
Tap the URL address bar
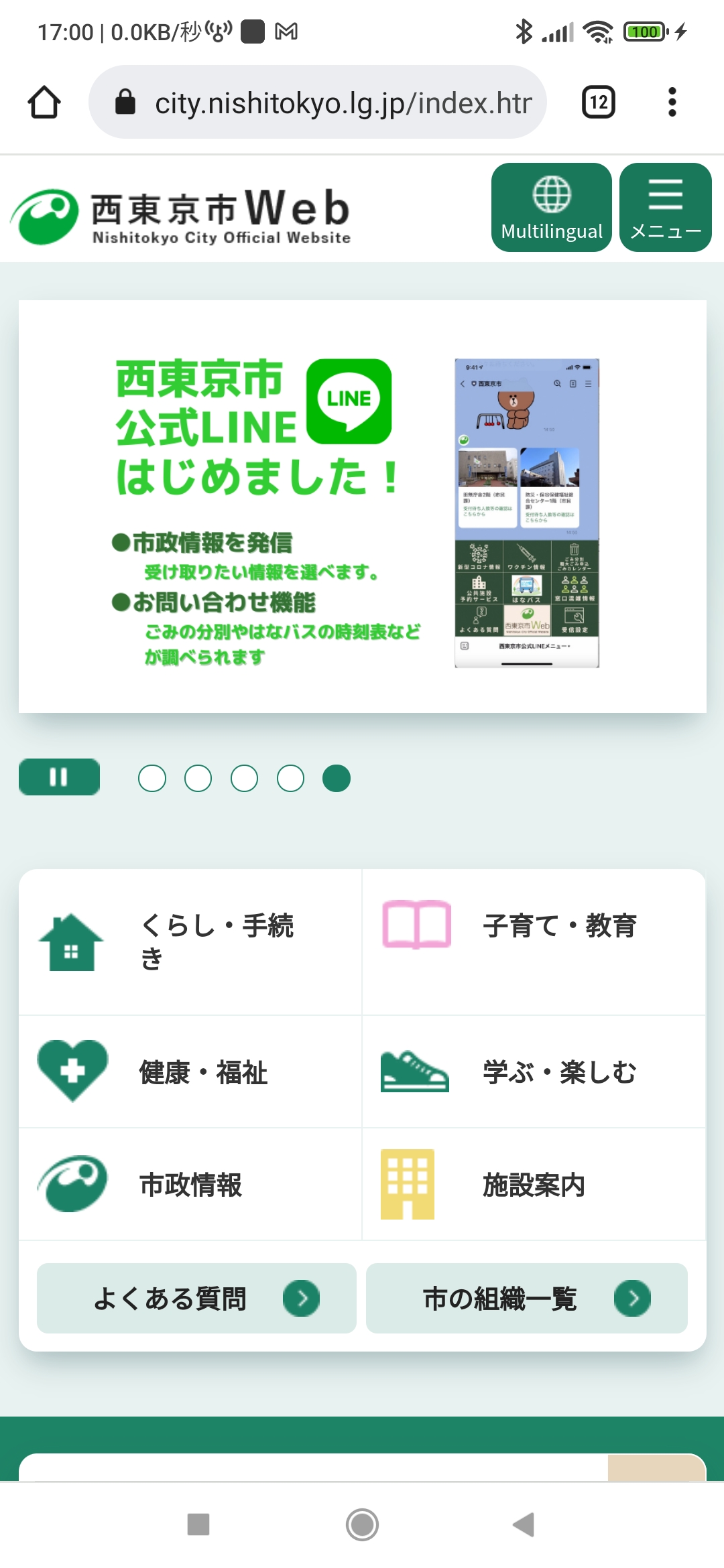click(x=318, y=103)
